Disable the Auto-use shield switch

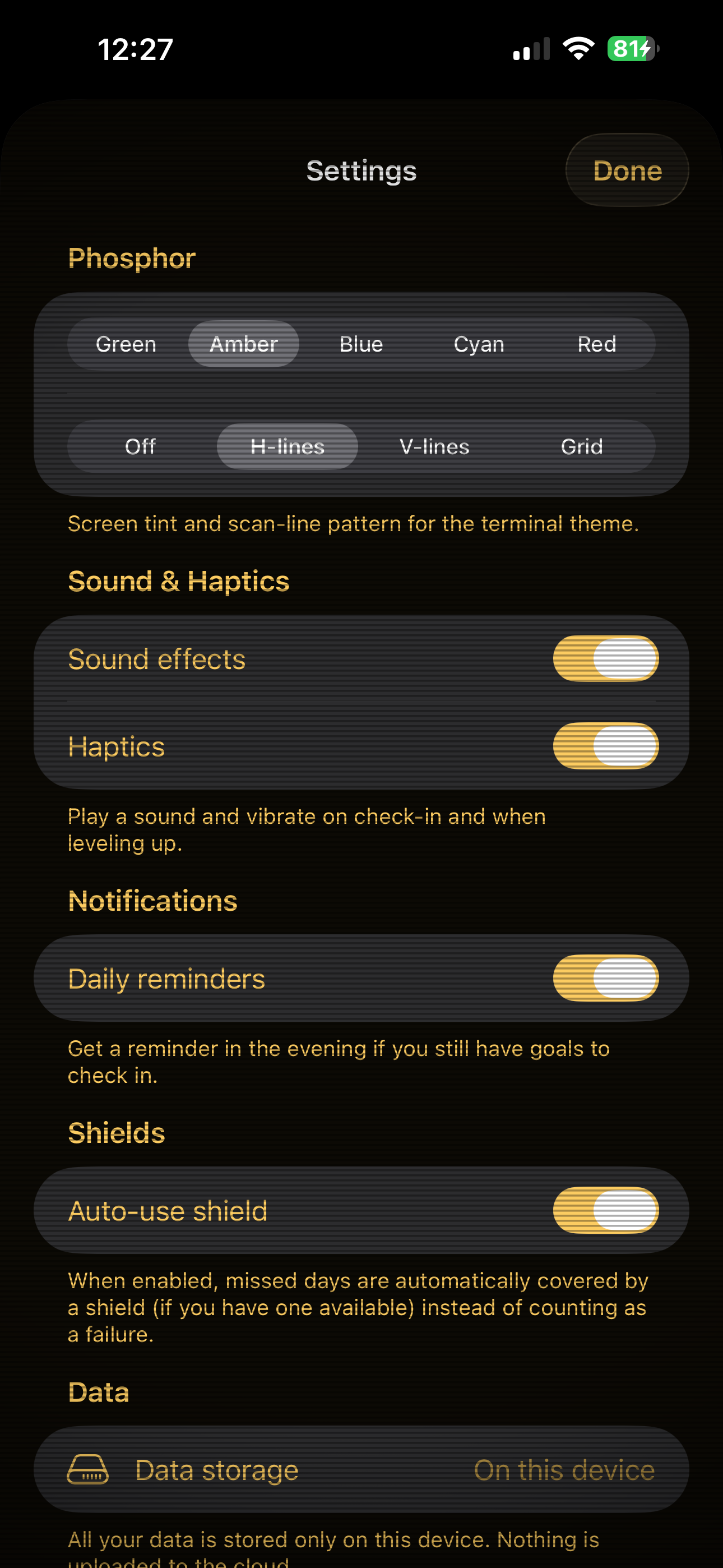(605, 1210)
